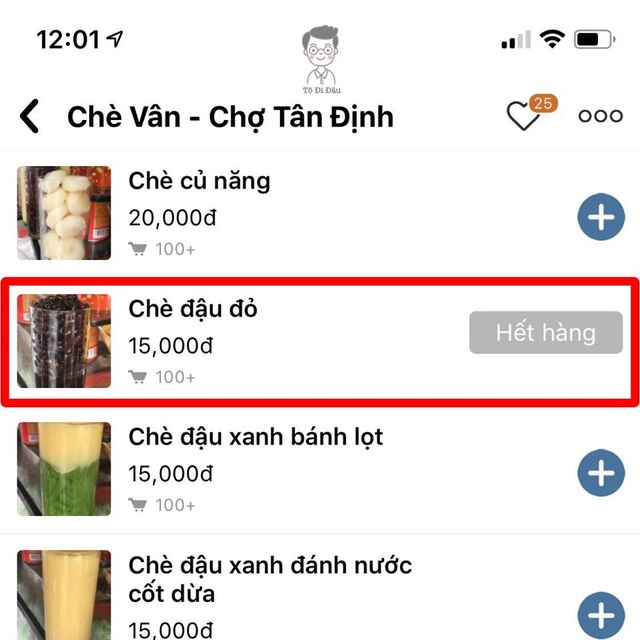Screen dimensions: 640x640
Task: Add Chè đậu xanh bánh lọt to cart
Action: 601,473
